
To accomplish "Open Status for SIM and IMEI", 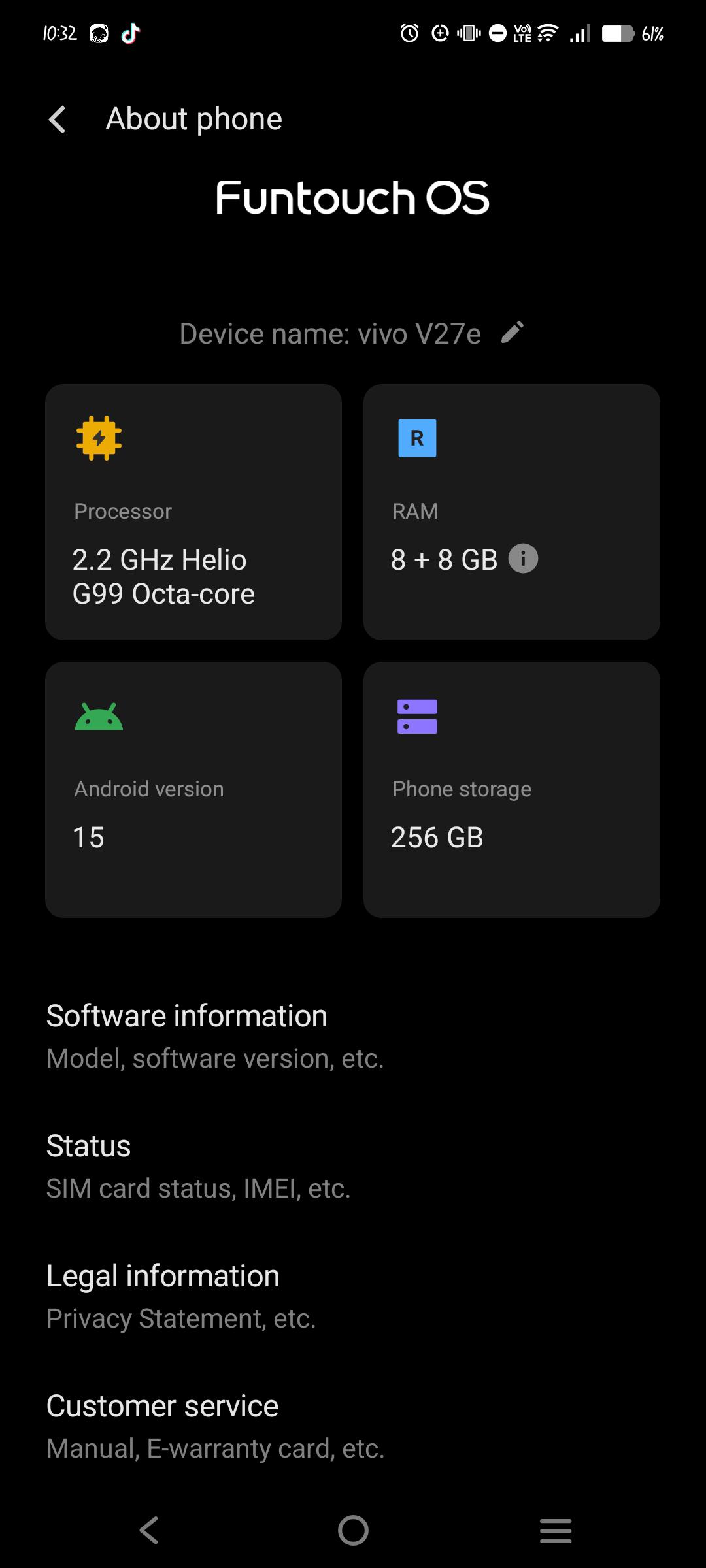I will click(x=198, y=1166).
